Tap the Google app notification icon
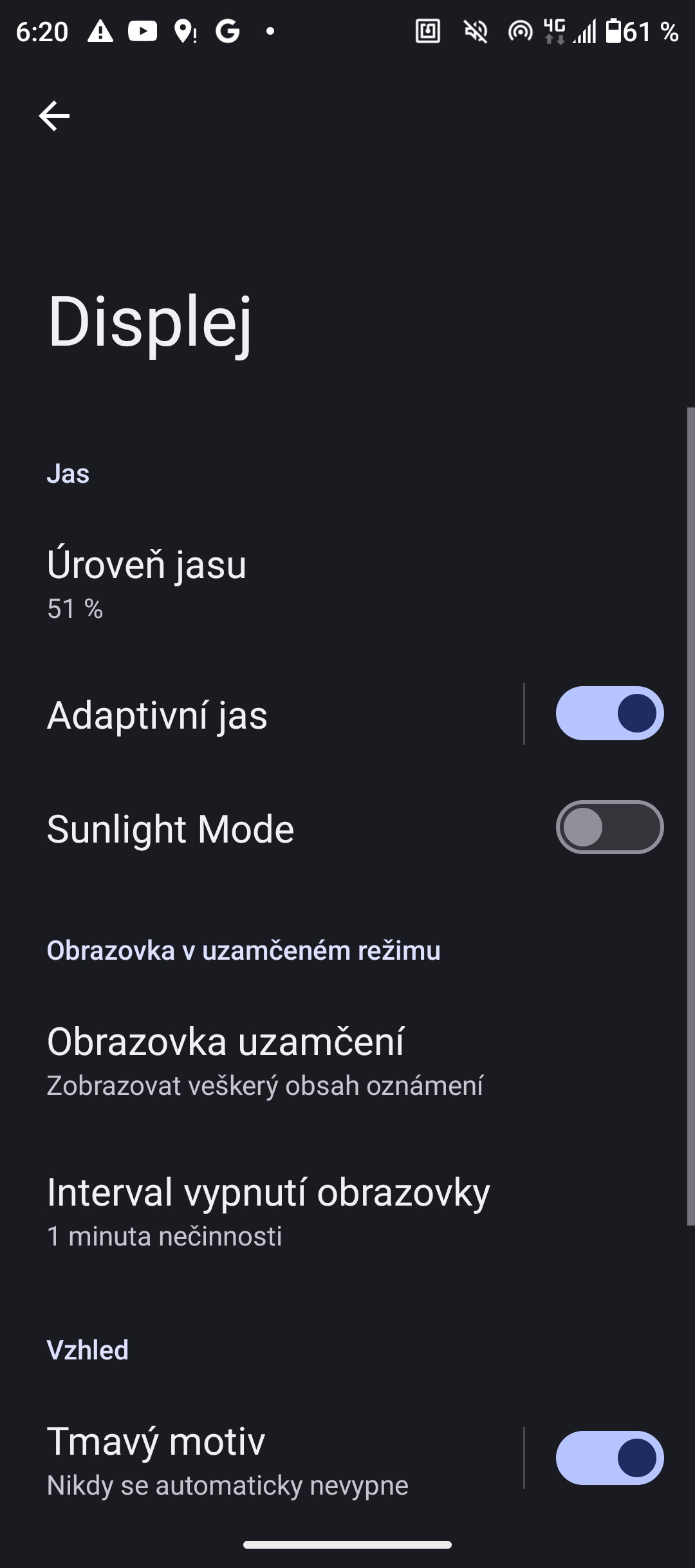 (x=228, y=32)
